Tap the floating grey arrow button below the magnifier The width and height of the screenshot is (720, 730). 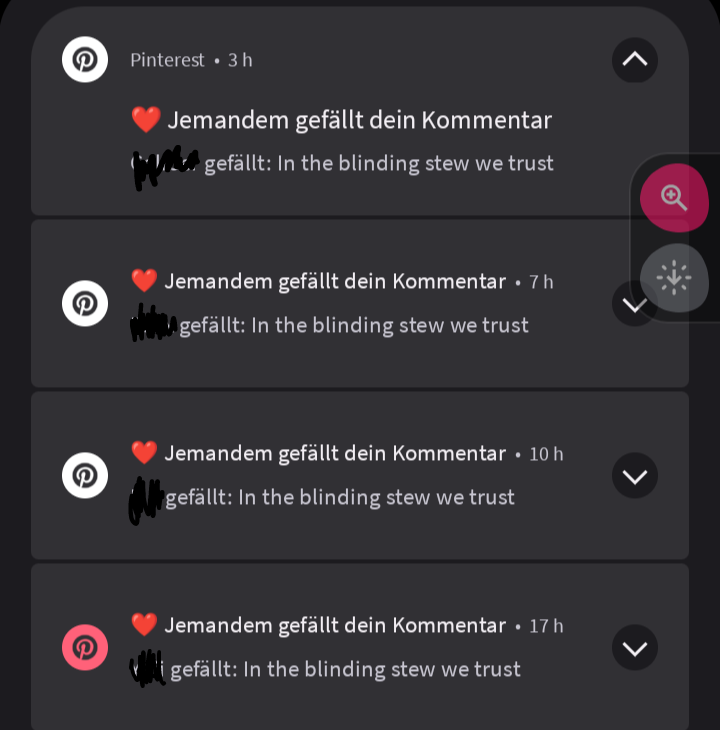[674, 277]
